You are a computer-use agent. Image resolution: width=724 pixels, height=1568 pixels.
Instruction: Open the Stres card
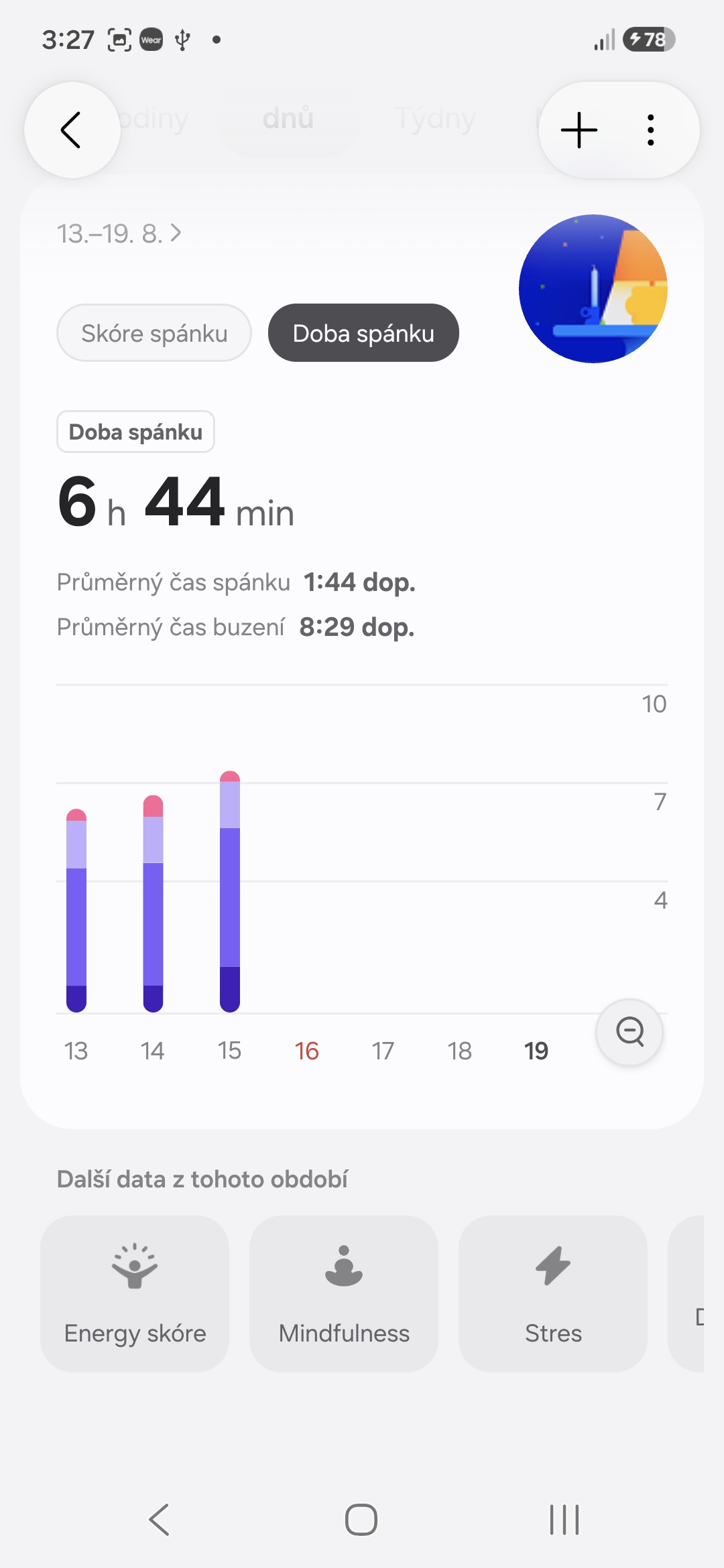click(553, 1294)
